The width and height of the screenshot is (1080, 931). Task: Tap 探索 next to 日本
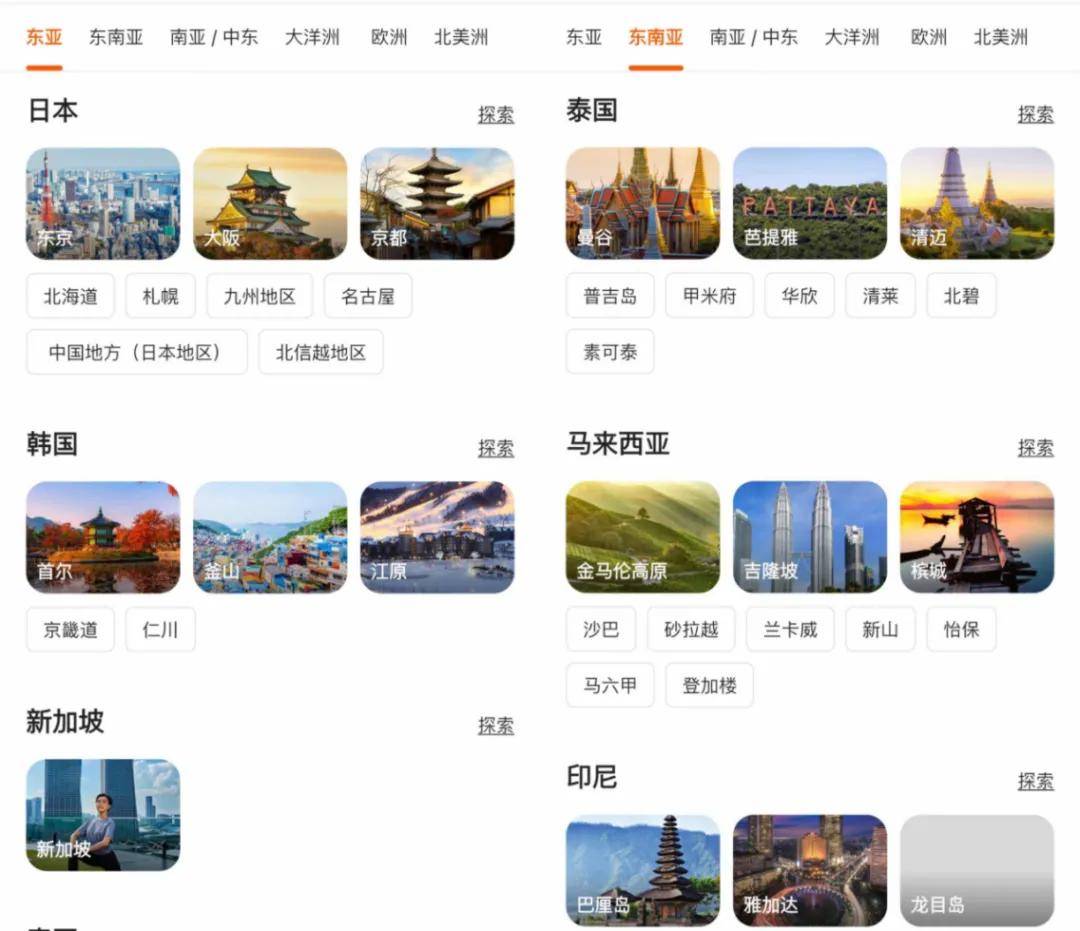[495, 115]
